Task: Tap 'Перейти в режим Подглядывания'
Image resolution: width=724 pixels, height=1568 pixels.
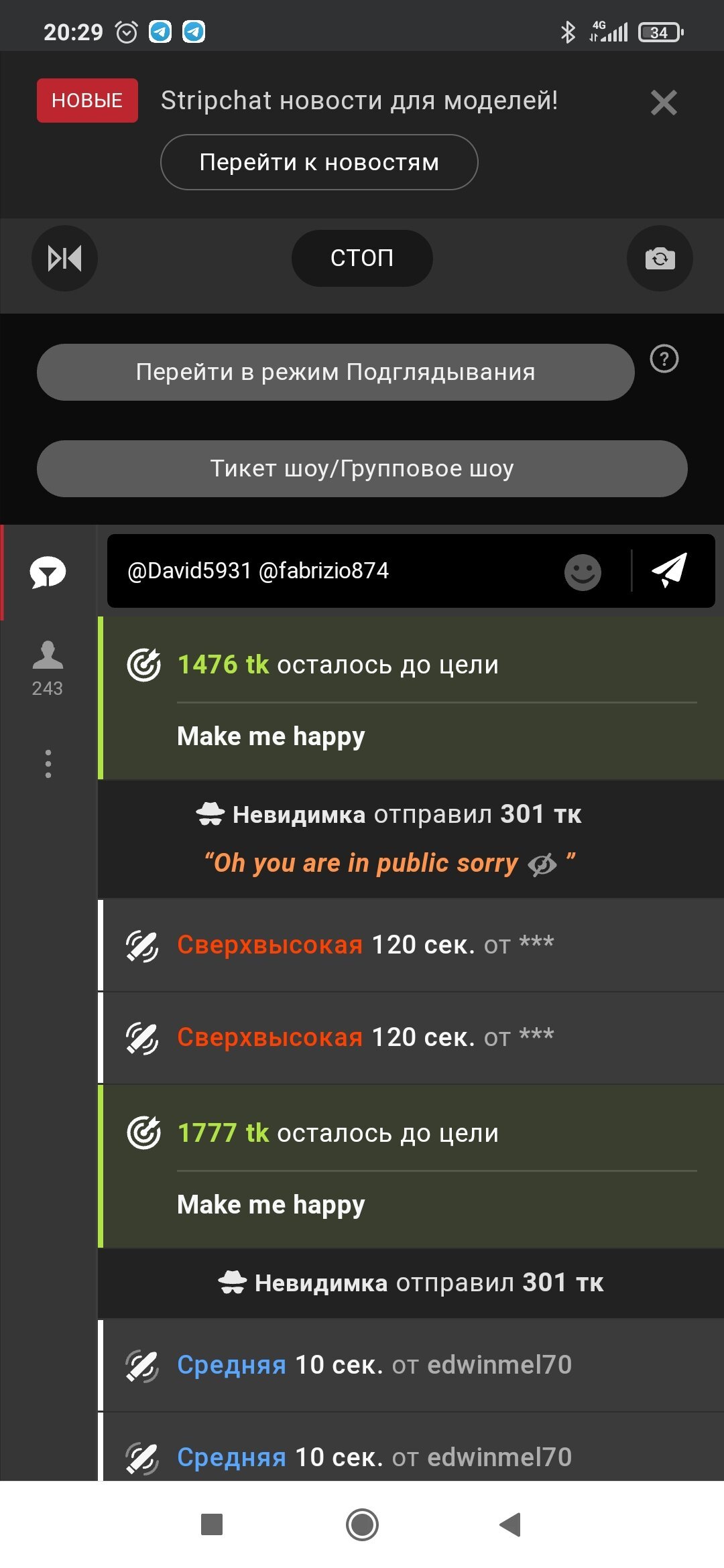Action: 335,372
